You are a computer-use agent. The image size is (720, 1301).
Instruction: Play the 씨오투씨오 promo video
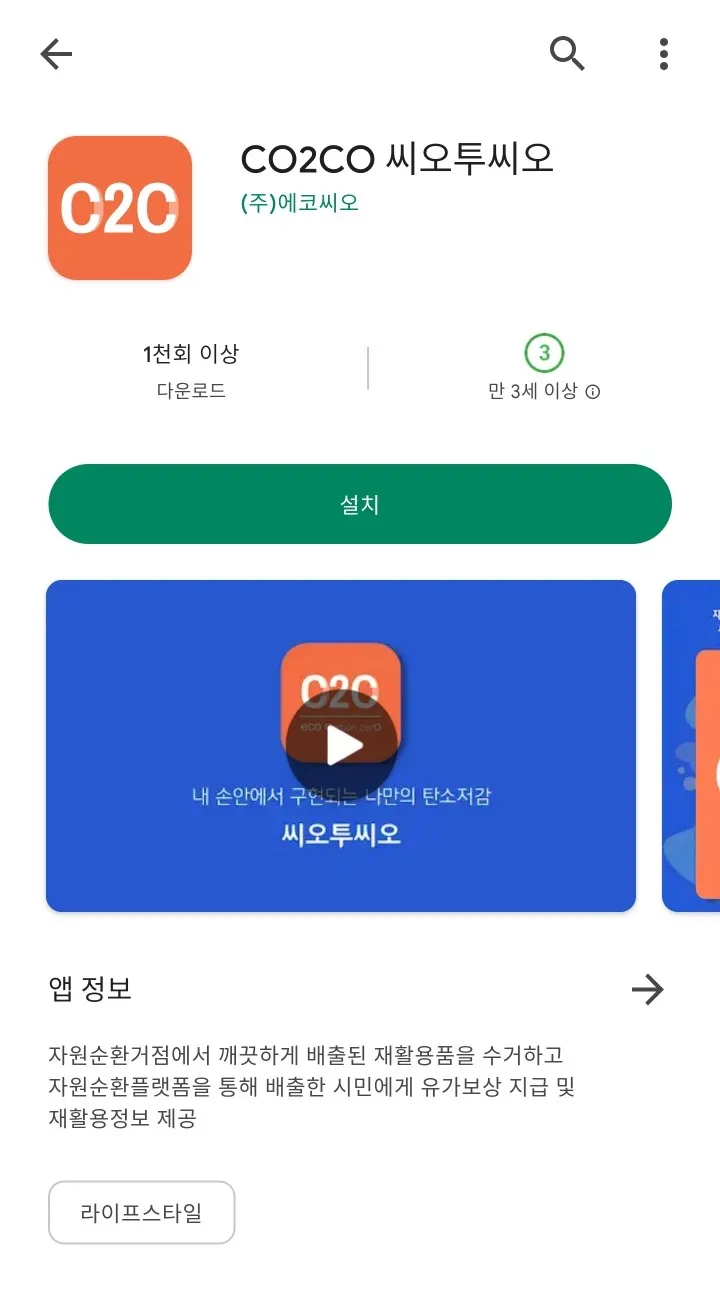click(340, 745)
